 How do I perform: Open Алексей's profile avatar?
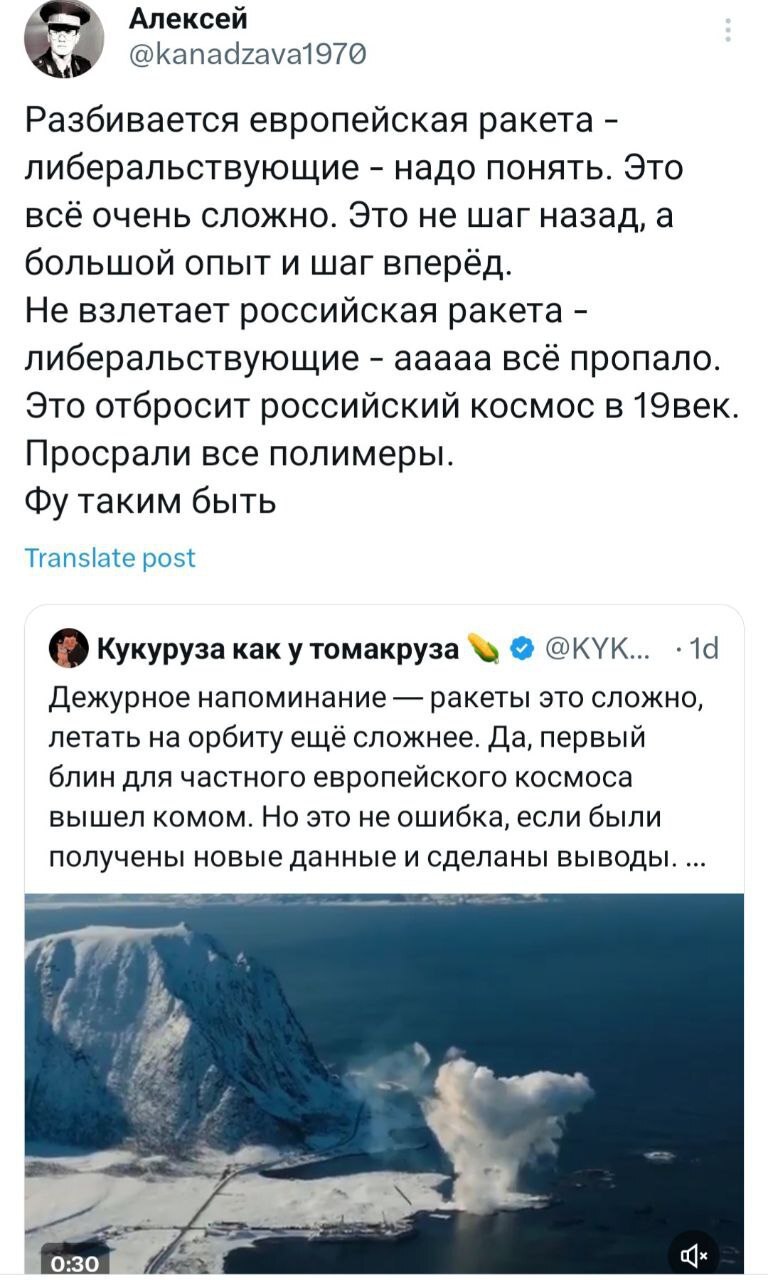coord(63,38)
